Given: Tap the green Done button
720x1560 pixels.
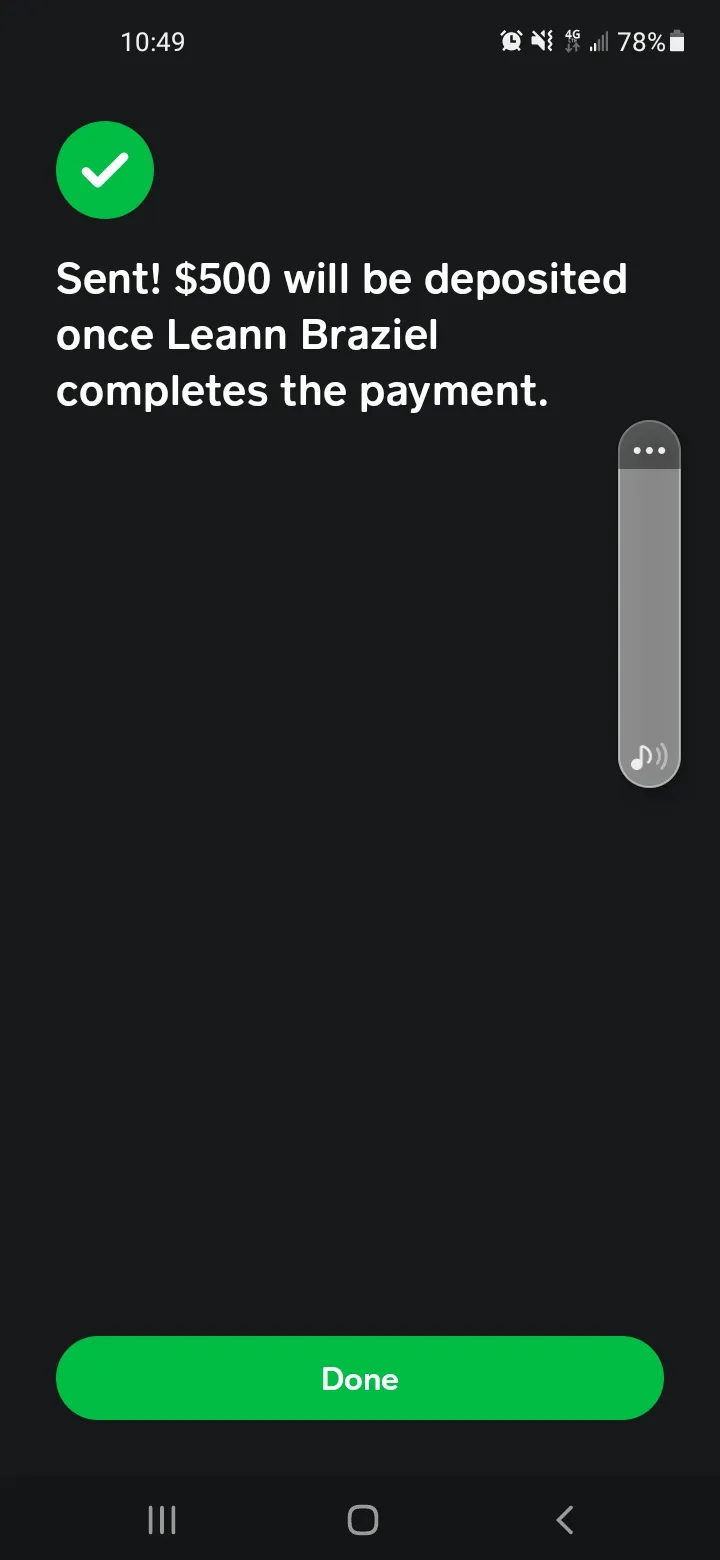Looking at the screenshot, I should click(360, 1378).
